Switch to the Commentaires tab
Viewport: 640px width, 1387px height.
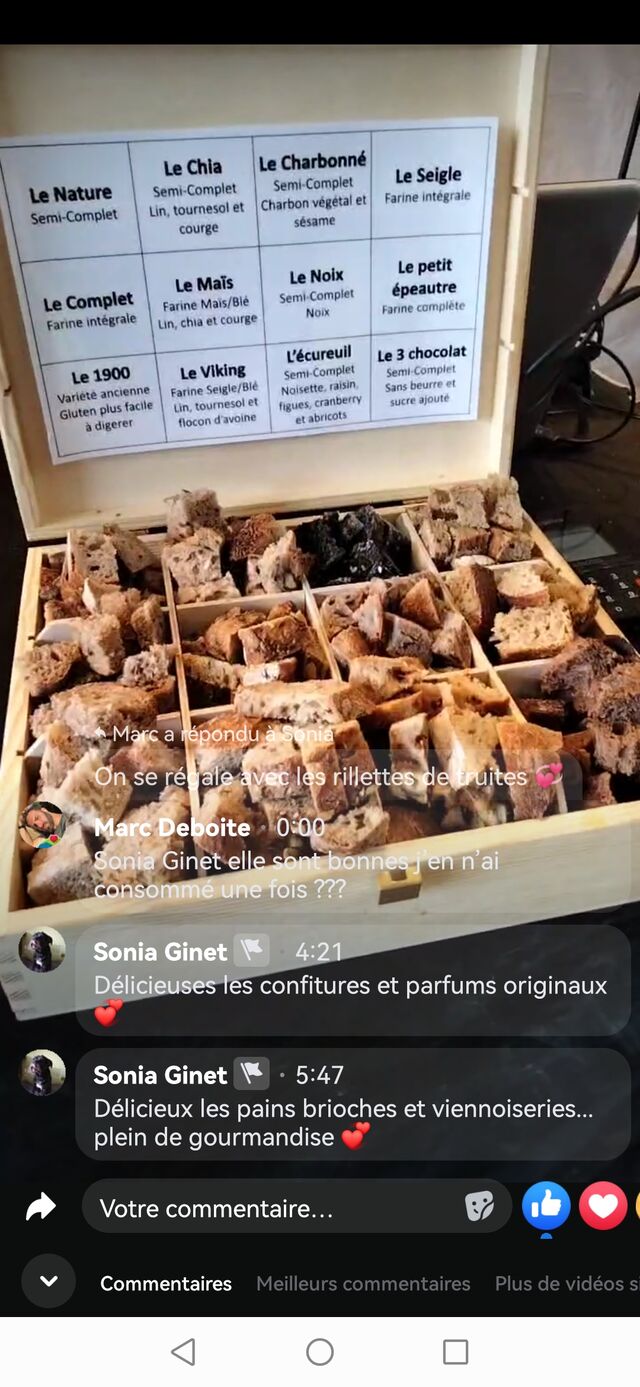(166, 1283)
